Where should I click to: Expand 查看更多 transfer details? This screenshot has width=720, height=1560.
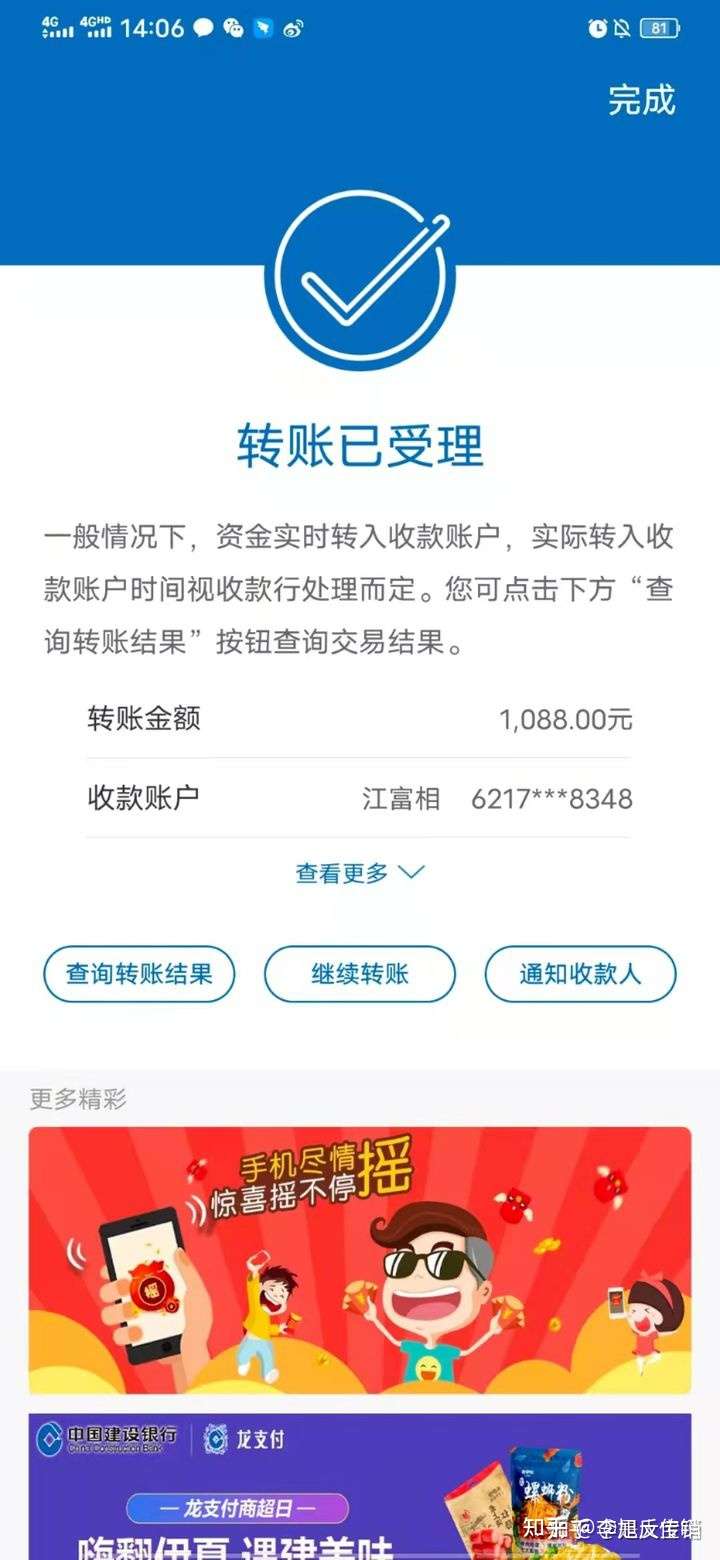[360, 873]
